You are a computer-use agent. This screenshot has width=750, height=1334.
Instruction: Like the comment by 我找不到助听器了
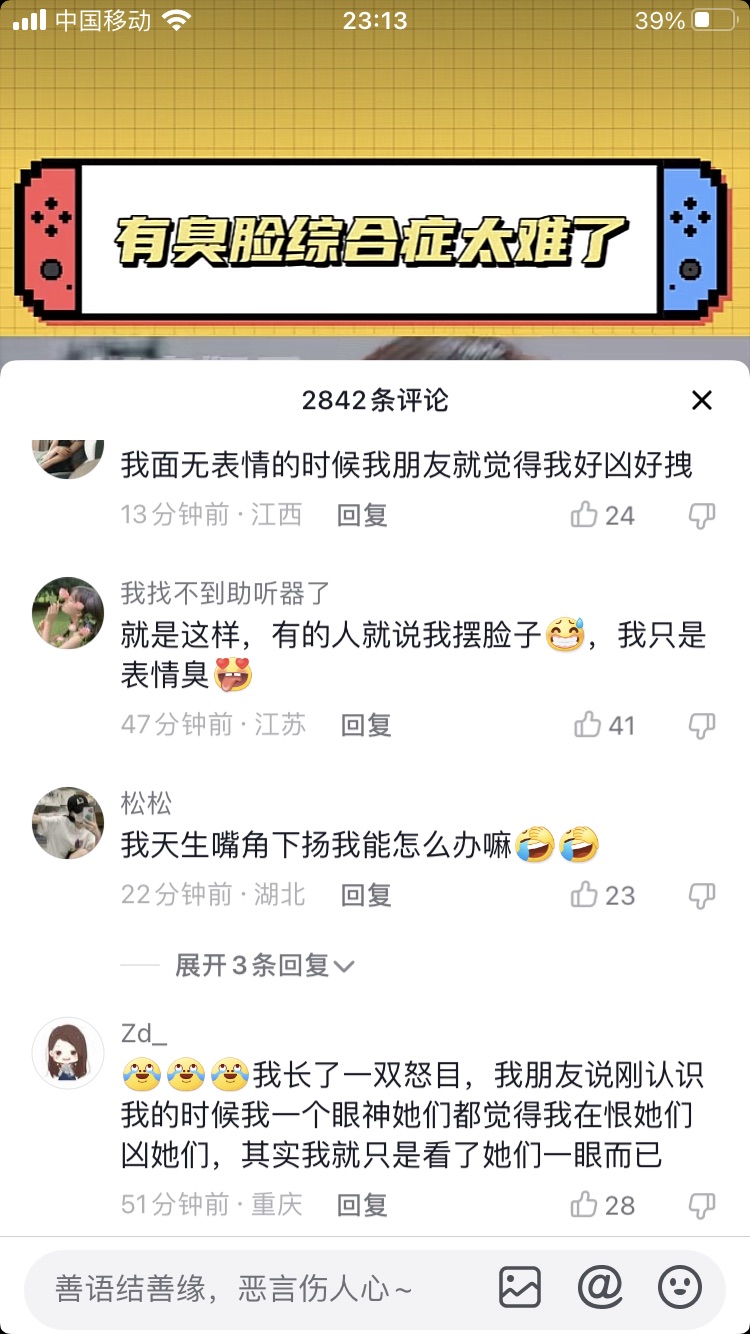tap(588, 725)
